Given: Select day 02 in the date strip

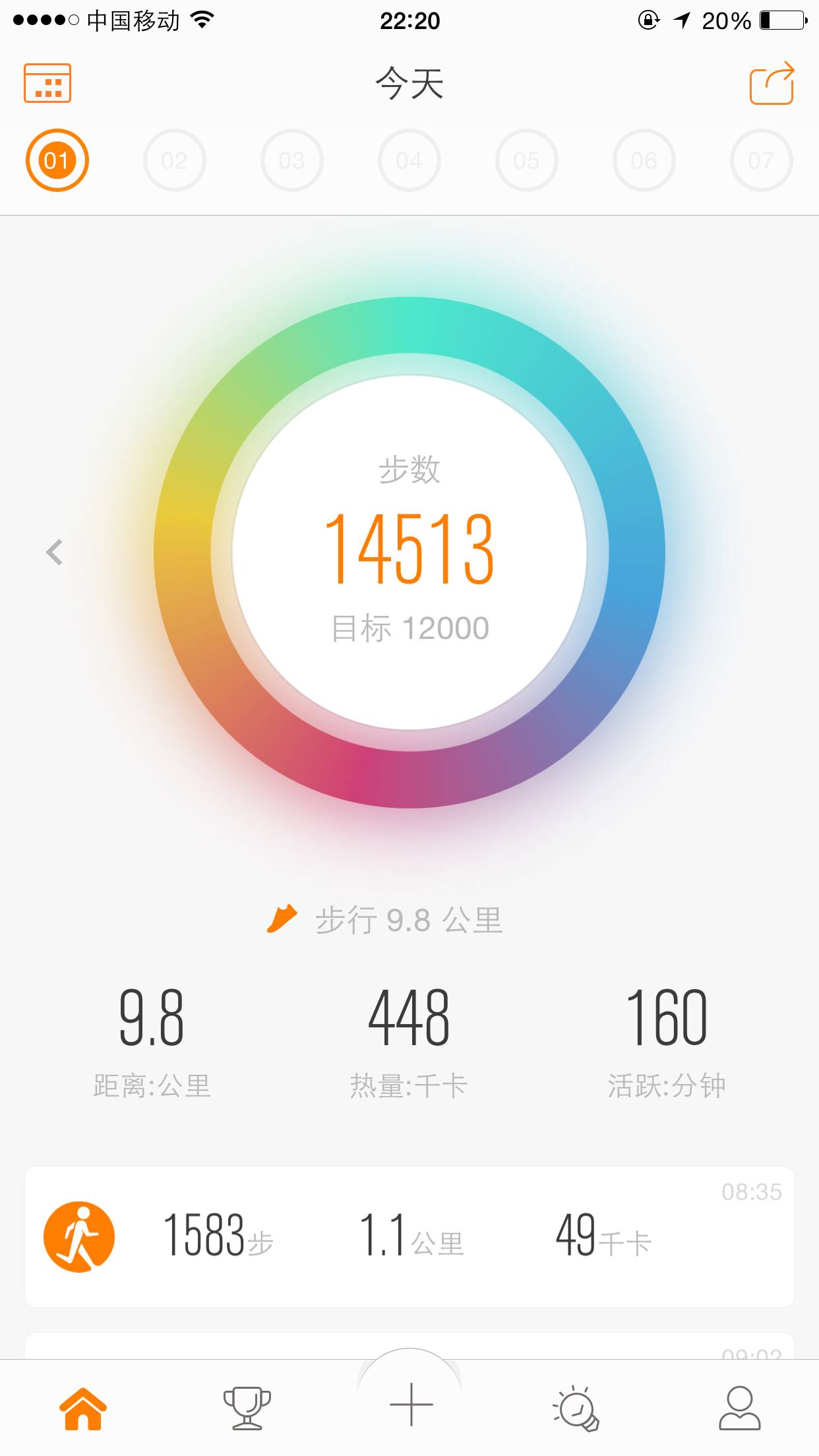Looking at the screenshot, I should [x=174, y=160].
